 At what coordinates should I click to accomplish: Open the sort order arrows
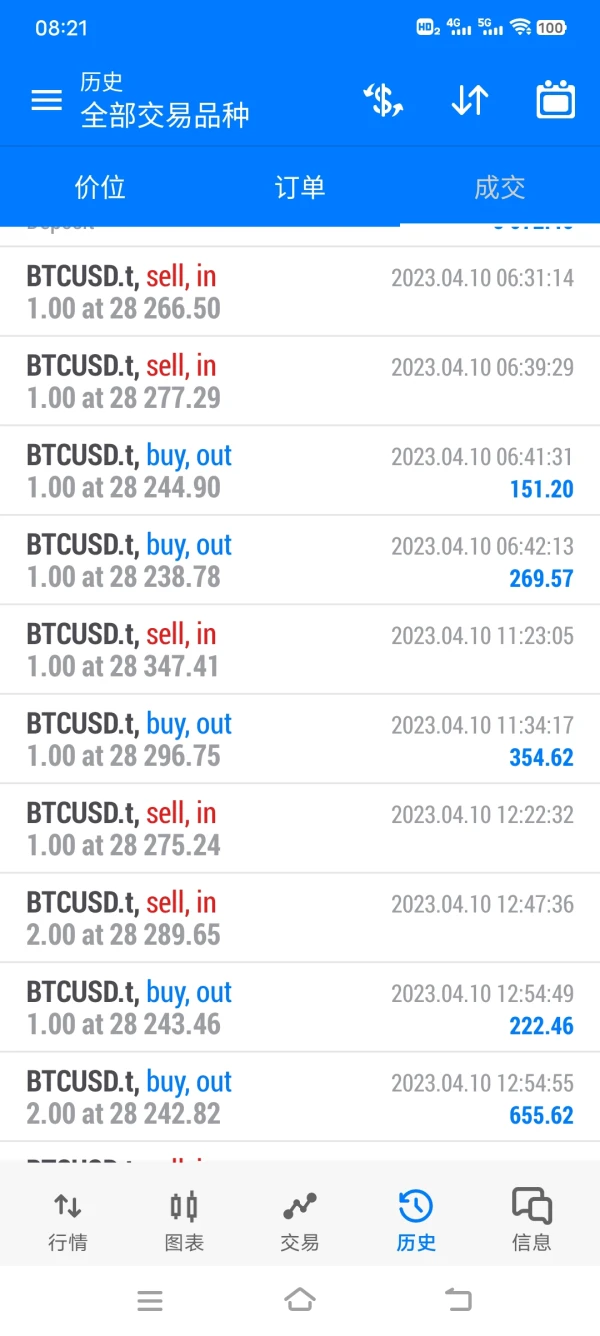[x=469, y=100]
